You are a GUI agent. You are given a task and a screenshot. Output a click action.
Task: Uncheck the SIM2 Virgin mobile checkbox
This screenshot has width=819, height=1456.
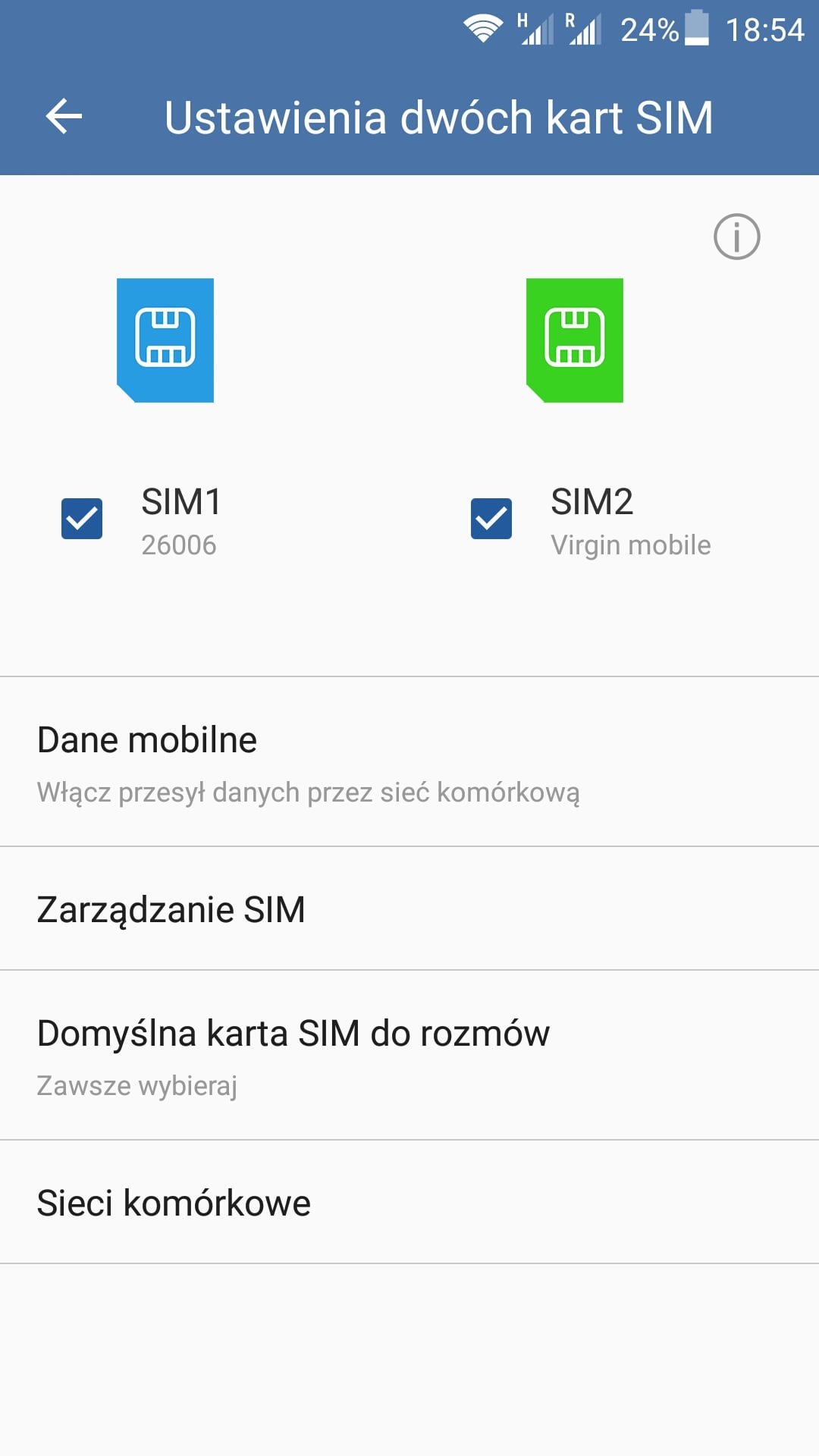pyautogui.click(x=491, y=519)
